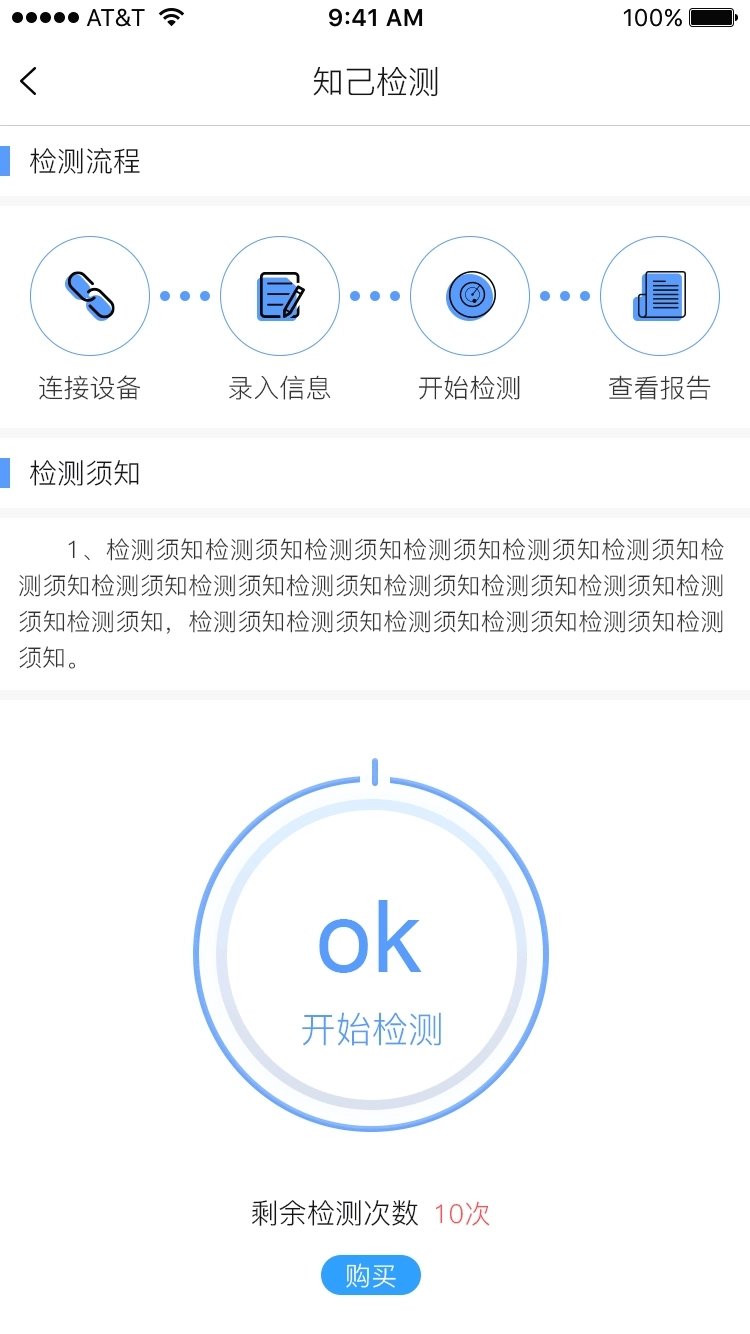Open the 查看报告 report document icon

(660, 296)
